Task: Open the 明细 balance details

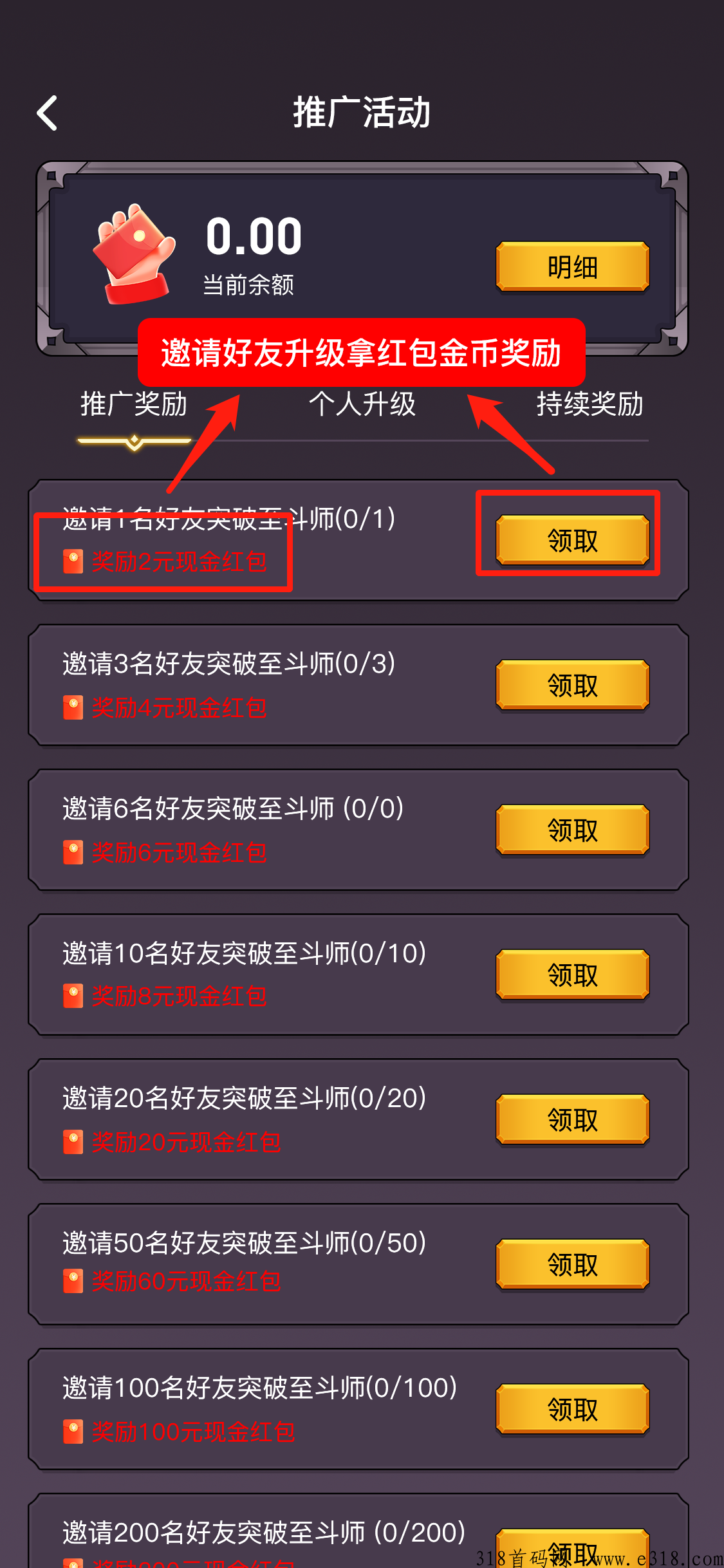Action: coord(572,266)
